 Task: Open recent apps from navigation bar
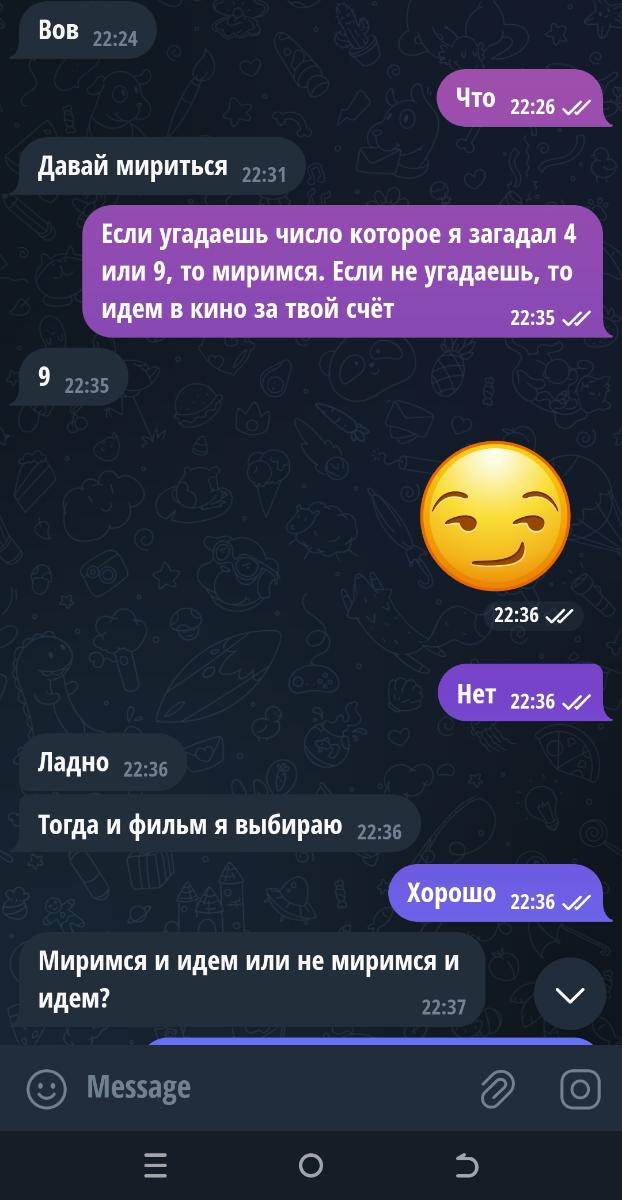pyautogui.click(x=155, y=1165)
